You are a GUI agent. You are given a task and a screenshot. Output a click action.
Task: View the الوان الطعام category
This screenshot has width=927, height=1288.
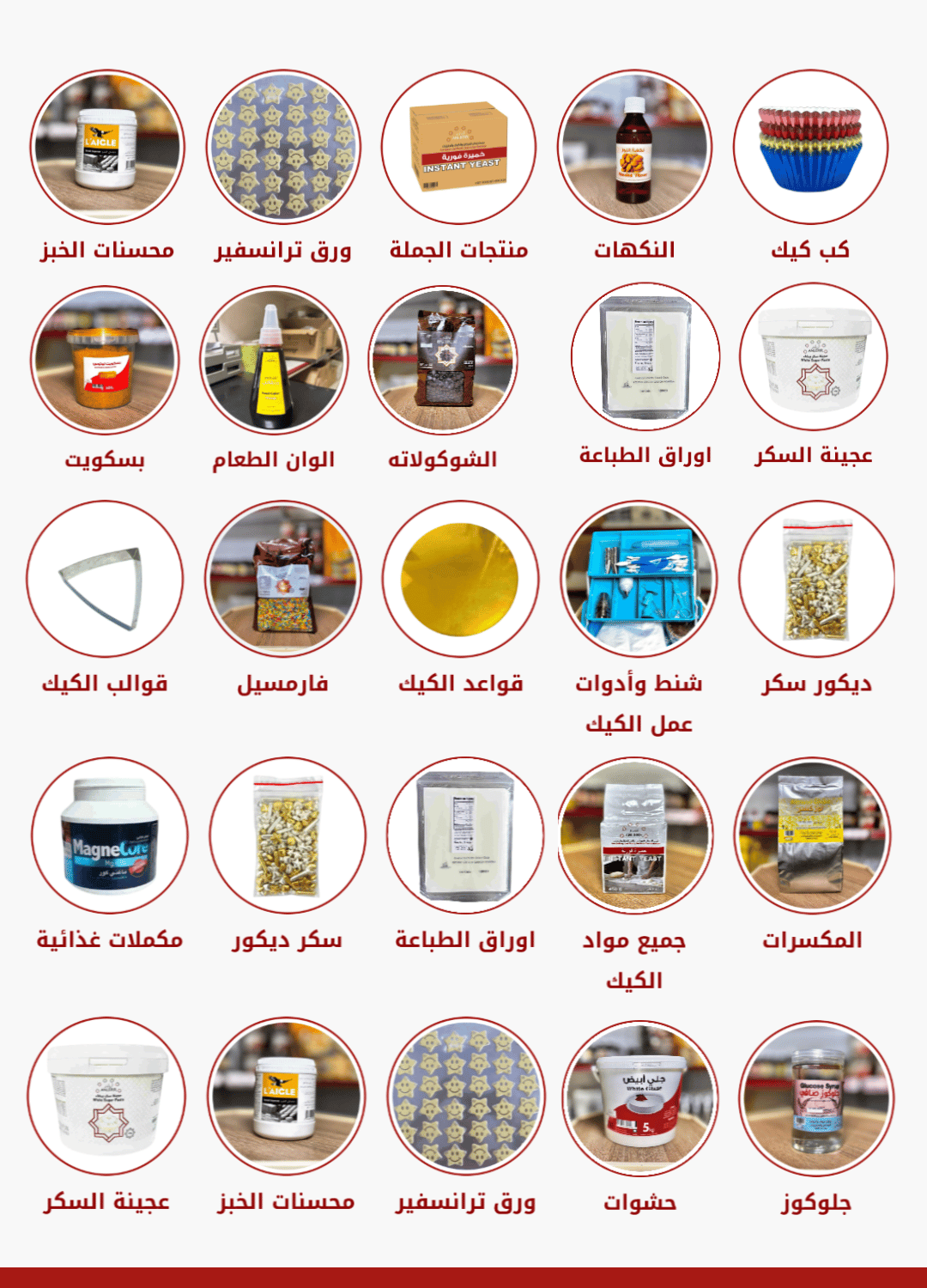pos(274,360)
